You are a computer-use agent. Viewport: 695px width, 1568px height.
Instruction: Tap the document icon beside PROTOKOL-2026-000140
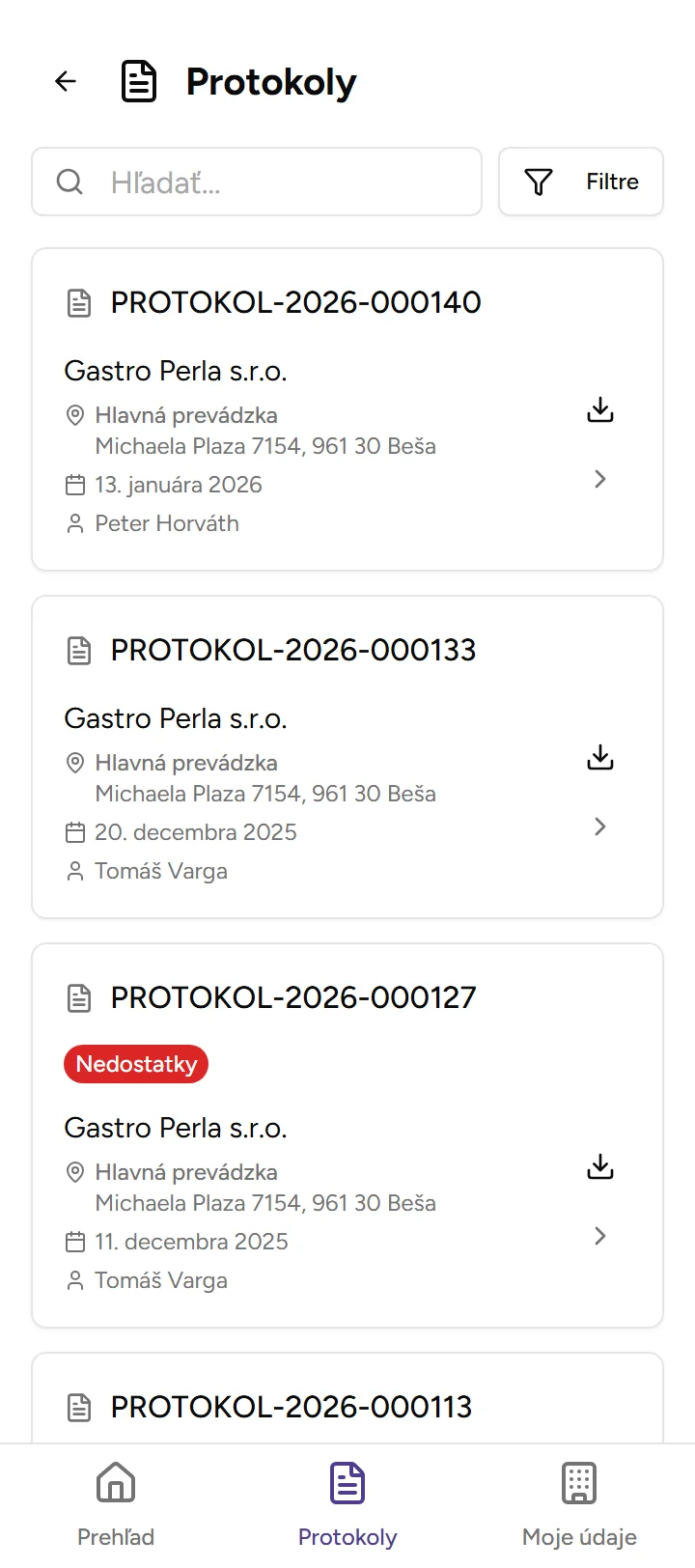point(78,302)
